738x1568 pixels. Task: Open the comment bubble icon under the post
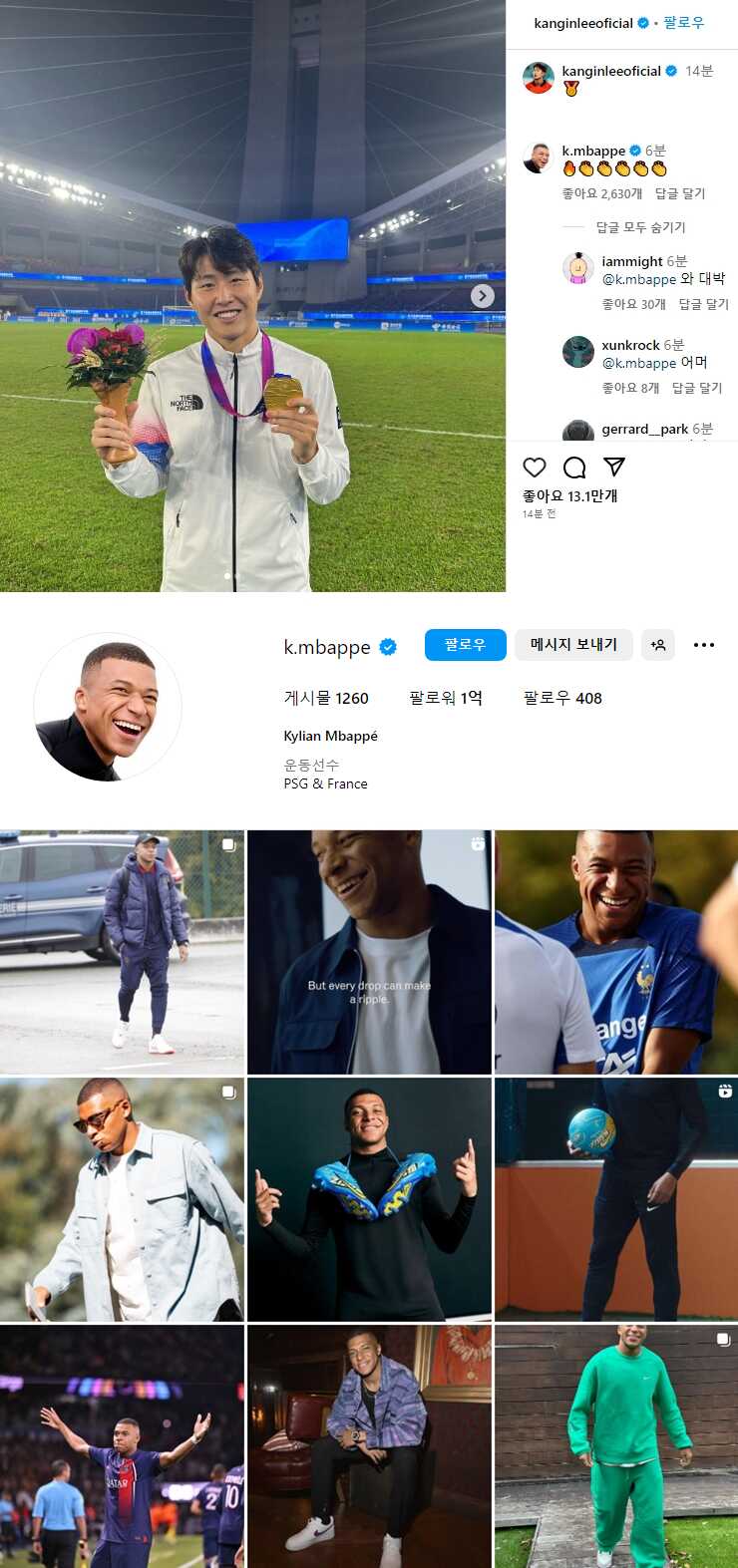(x=574, y=468)
